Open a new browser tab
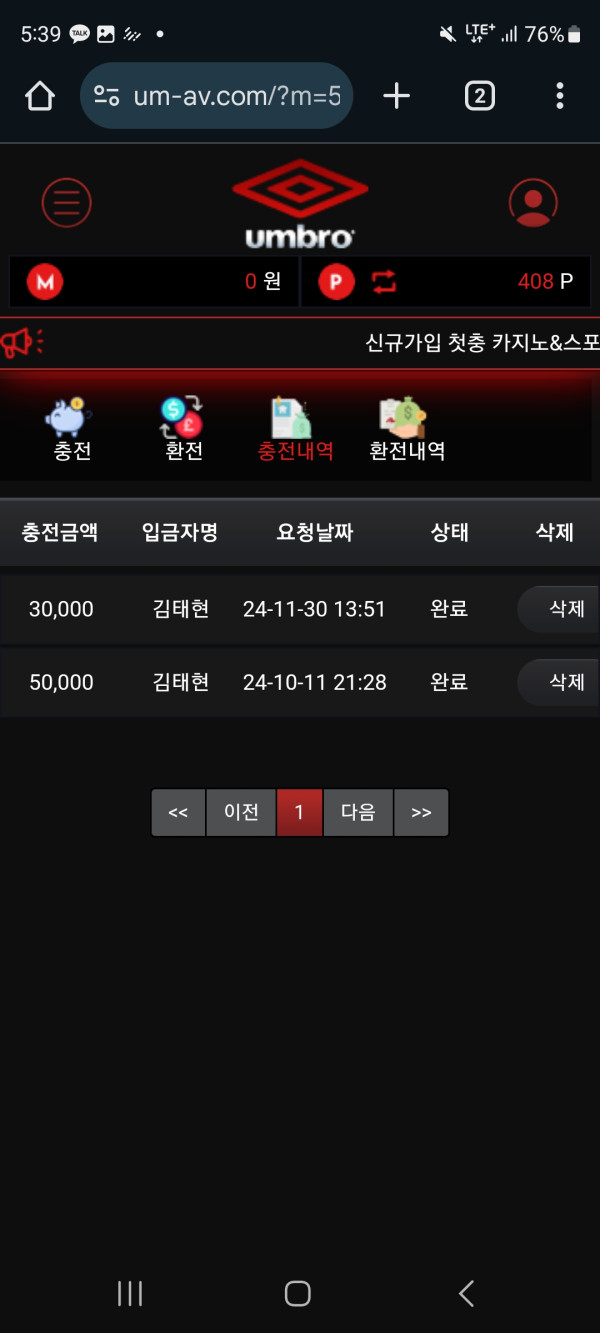 (397, 96)
